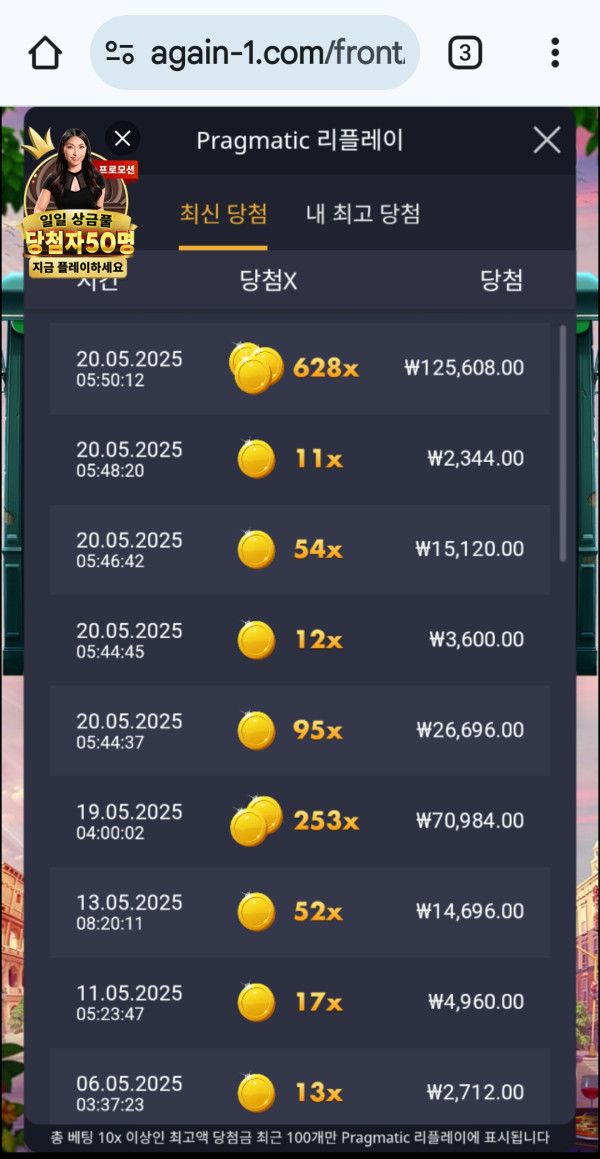600x1159 pixels.
Task: Open the 52x replay from 13.05.2025
Action: [x=299, y=911]
